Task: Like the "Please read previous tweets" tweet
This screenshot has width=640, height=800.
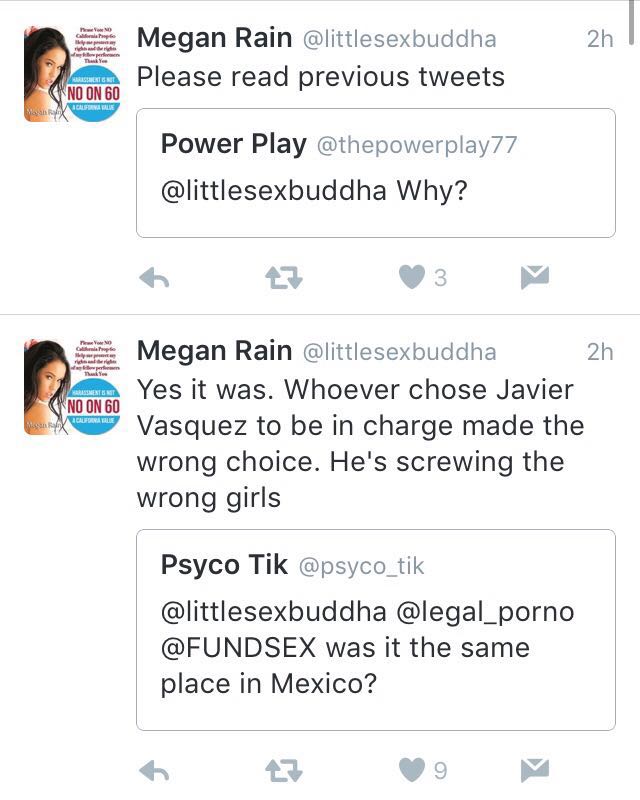Action: coord(412,279)
